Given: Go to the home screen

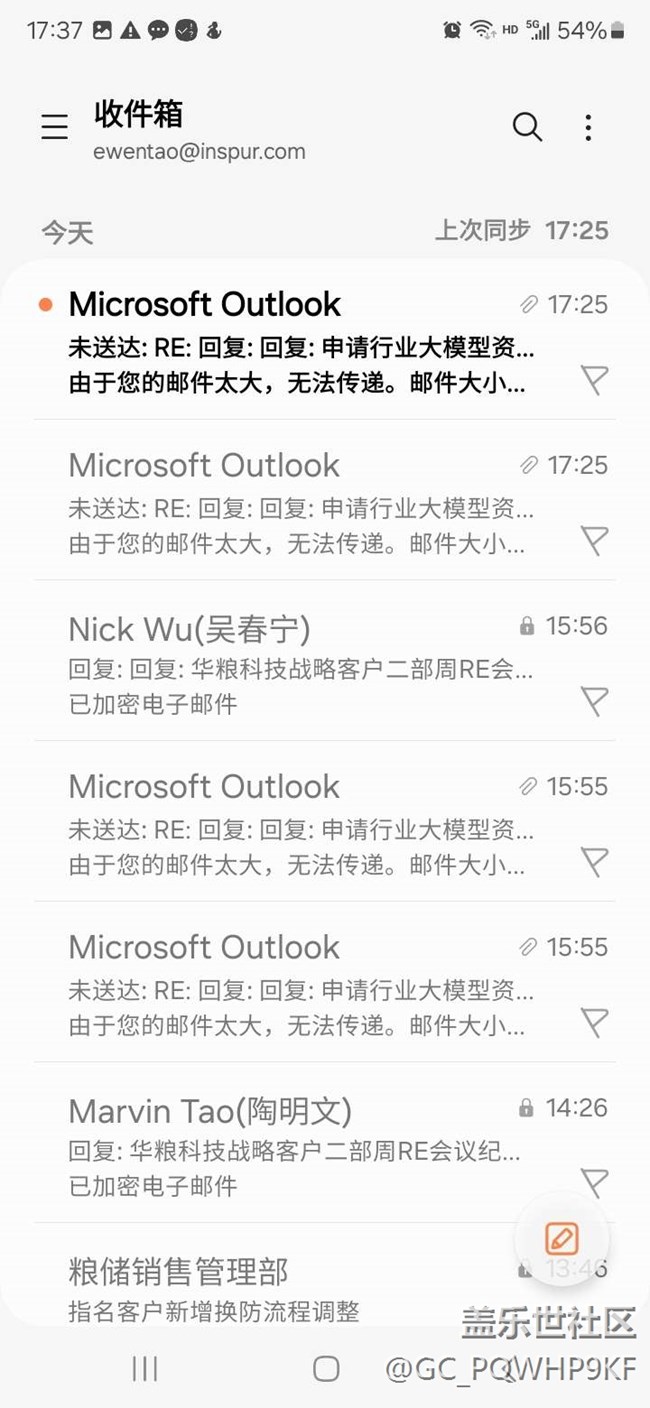Looking at the screenshot, I should pyautogui.click(x=326, y=1369).
